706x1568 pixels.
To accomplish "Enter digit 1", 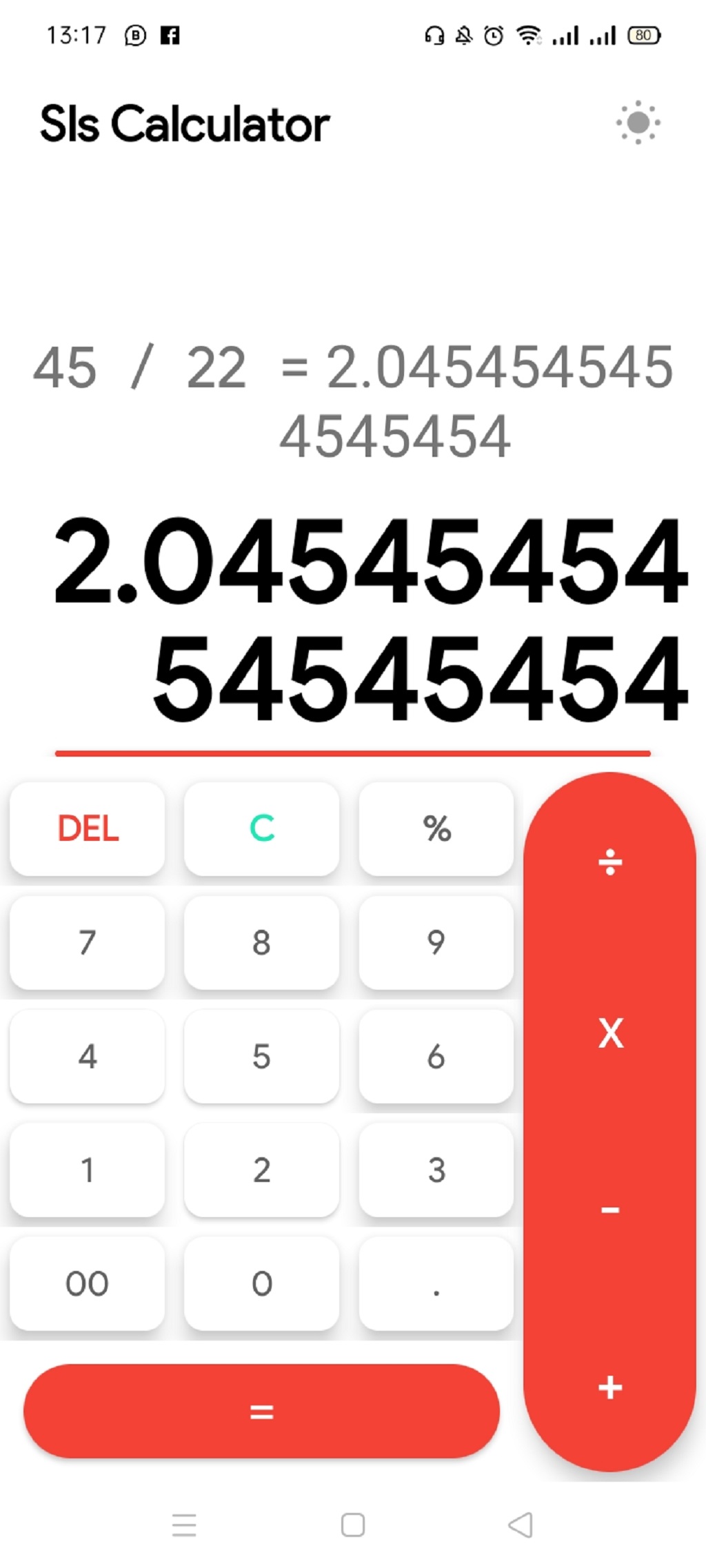I will (x=88, y=1169).
